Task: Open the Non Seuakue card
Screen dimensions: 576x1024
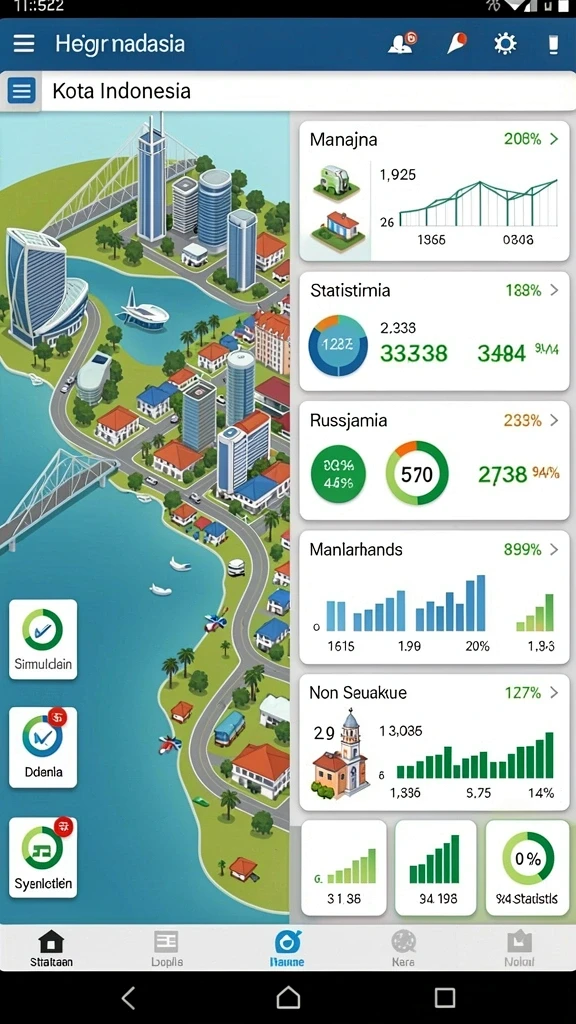Action: [434, 743]
